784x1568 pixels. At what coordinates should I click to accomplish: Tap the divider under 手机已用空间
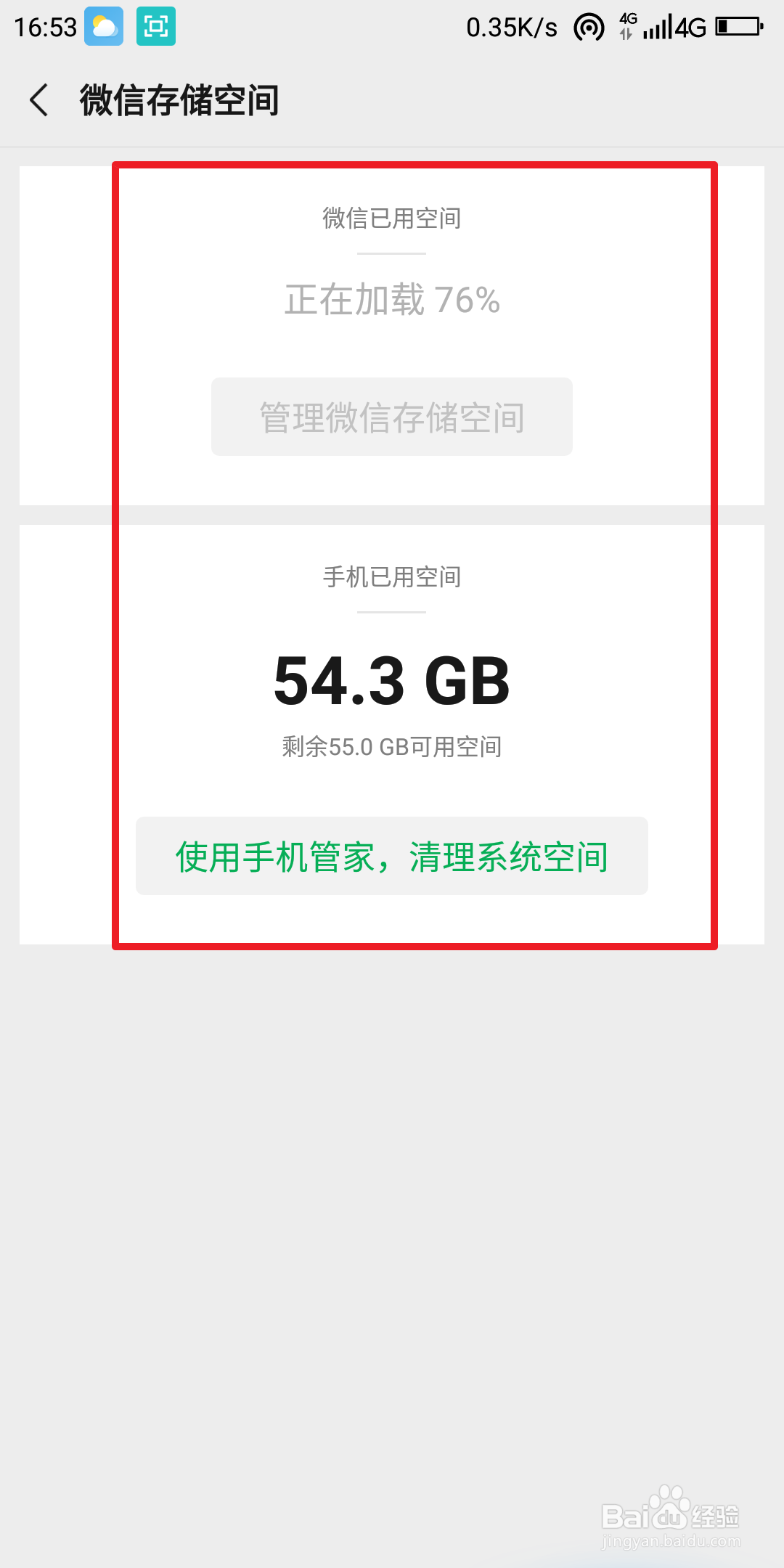[392, 613]
